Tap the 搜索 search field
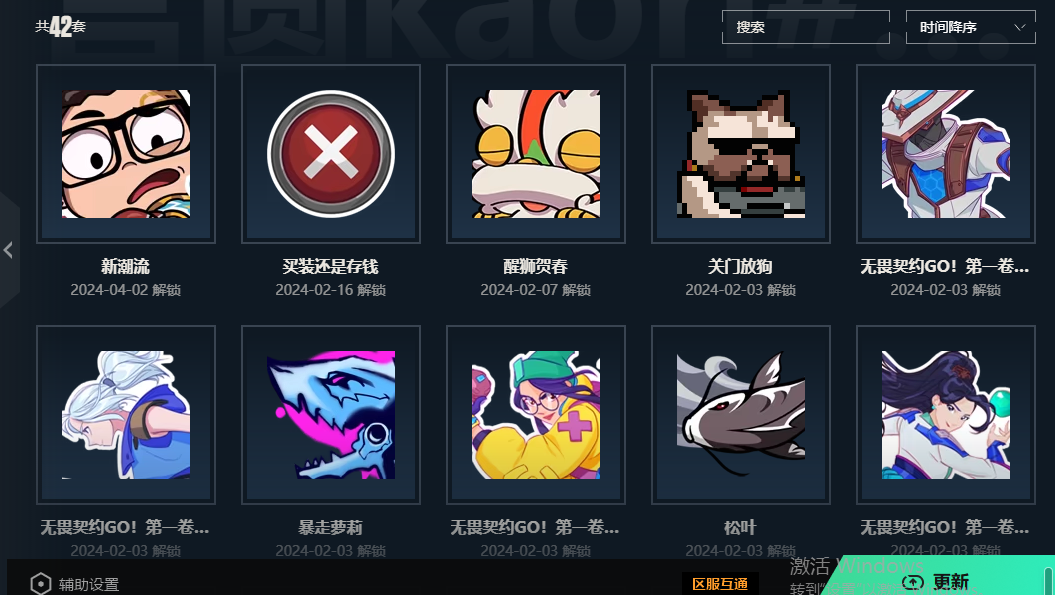 (x=805, y=27)
